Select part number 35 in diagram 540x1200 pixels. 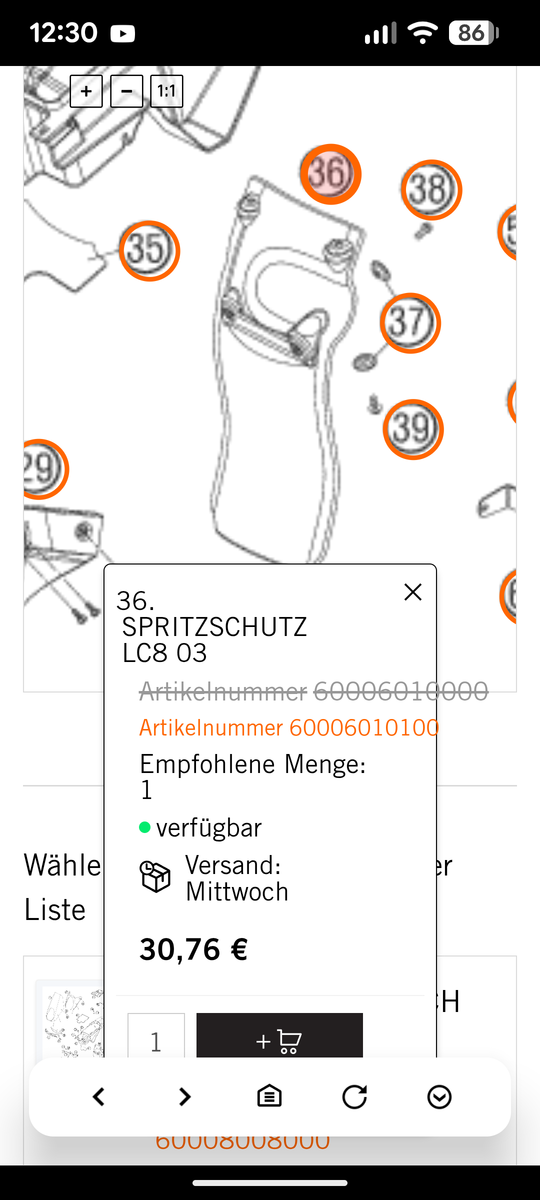(x=149, y=250)
